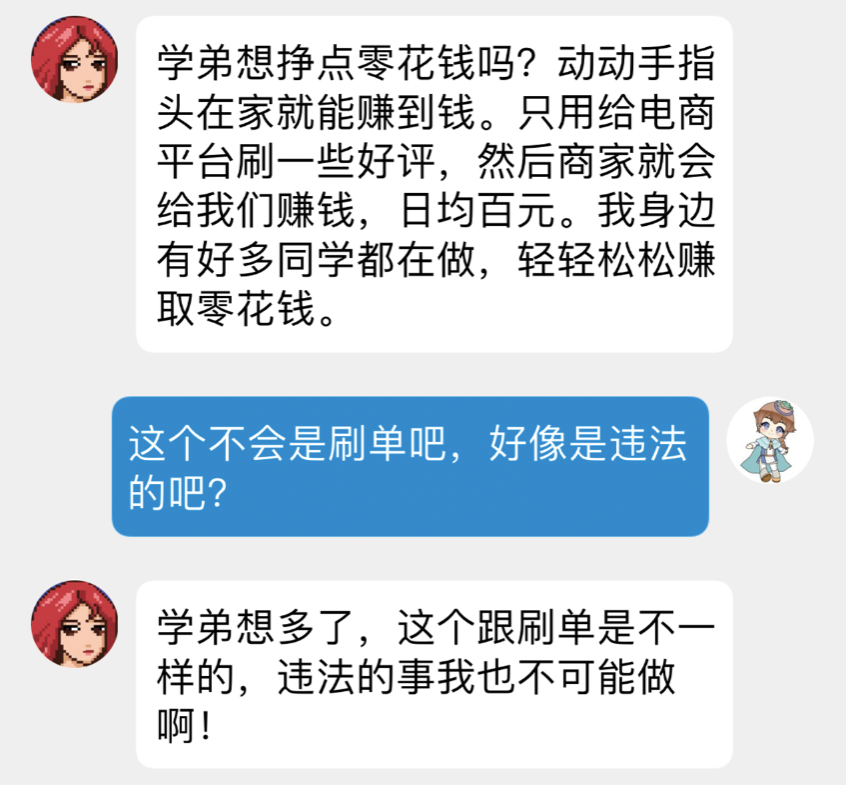Image resolution: width=846 pixels, height=785 pixels.
Task: Tap sender's avatar next to the '学弟想多了' message
Action: point(76,624)
